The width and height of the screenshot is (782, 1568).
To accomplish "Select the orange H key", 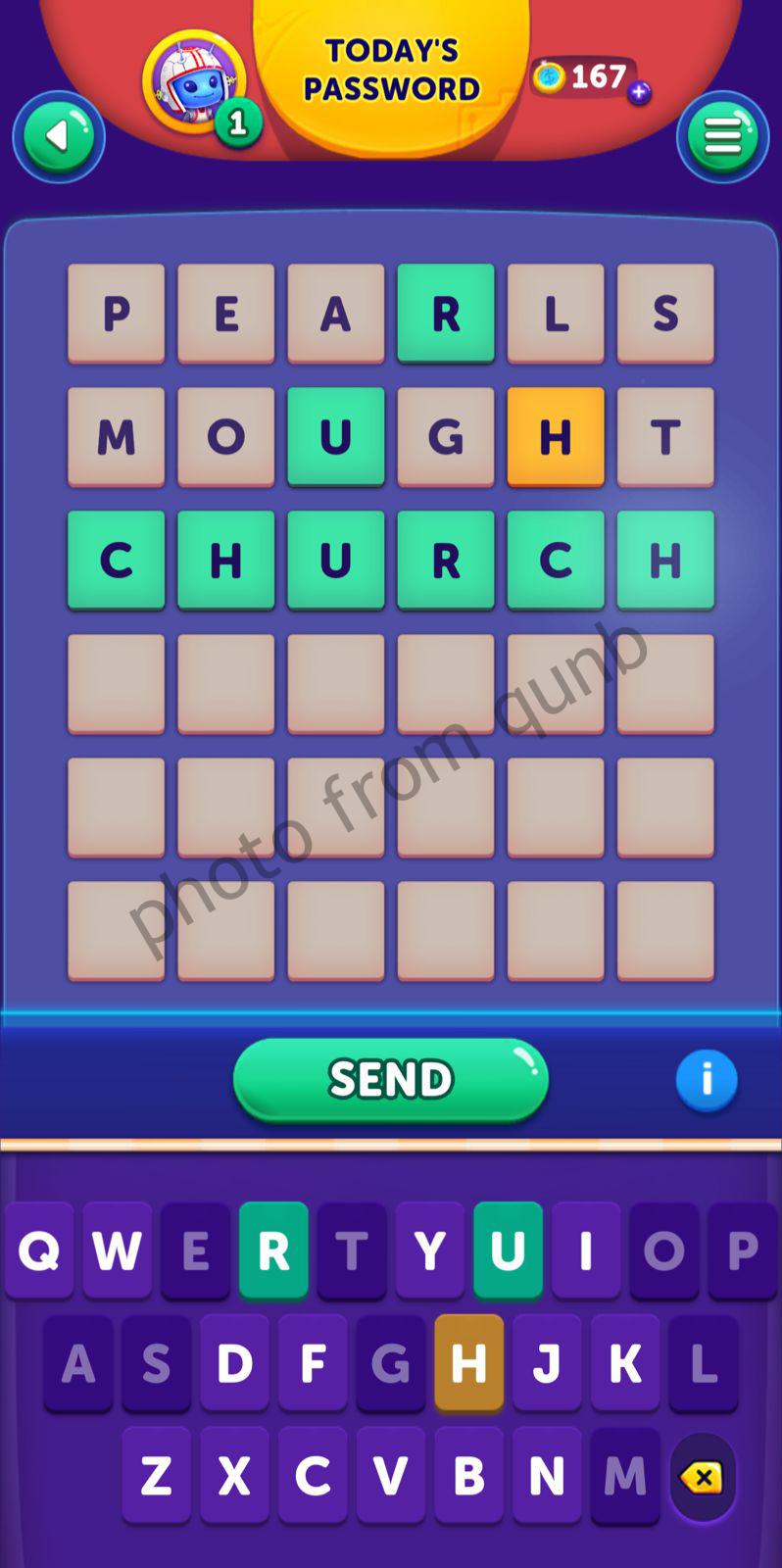I will 468,1363.
